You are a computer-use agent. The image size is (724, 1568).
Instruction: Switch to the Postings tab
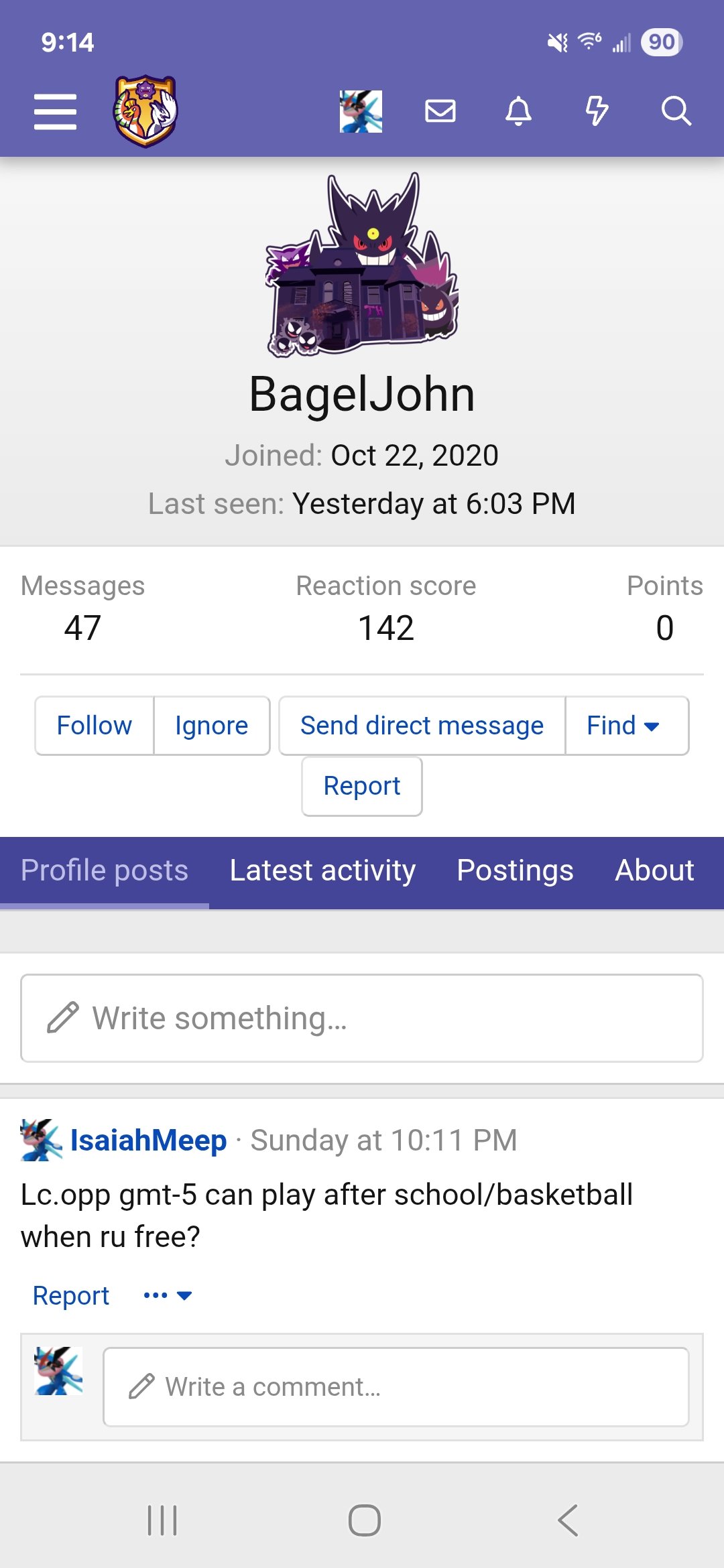pyautogui.click(x=515, y=871)
